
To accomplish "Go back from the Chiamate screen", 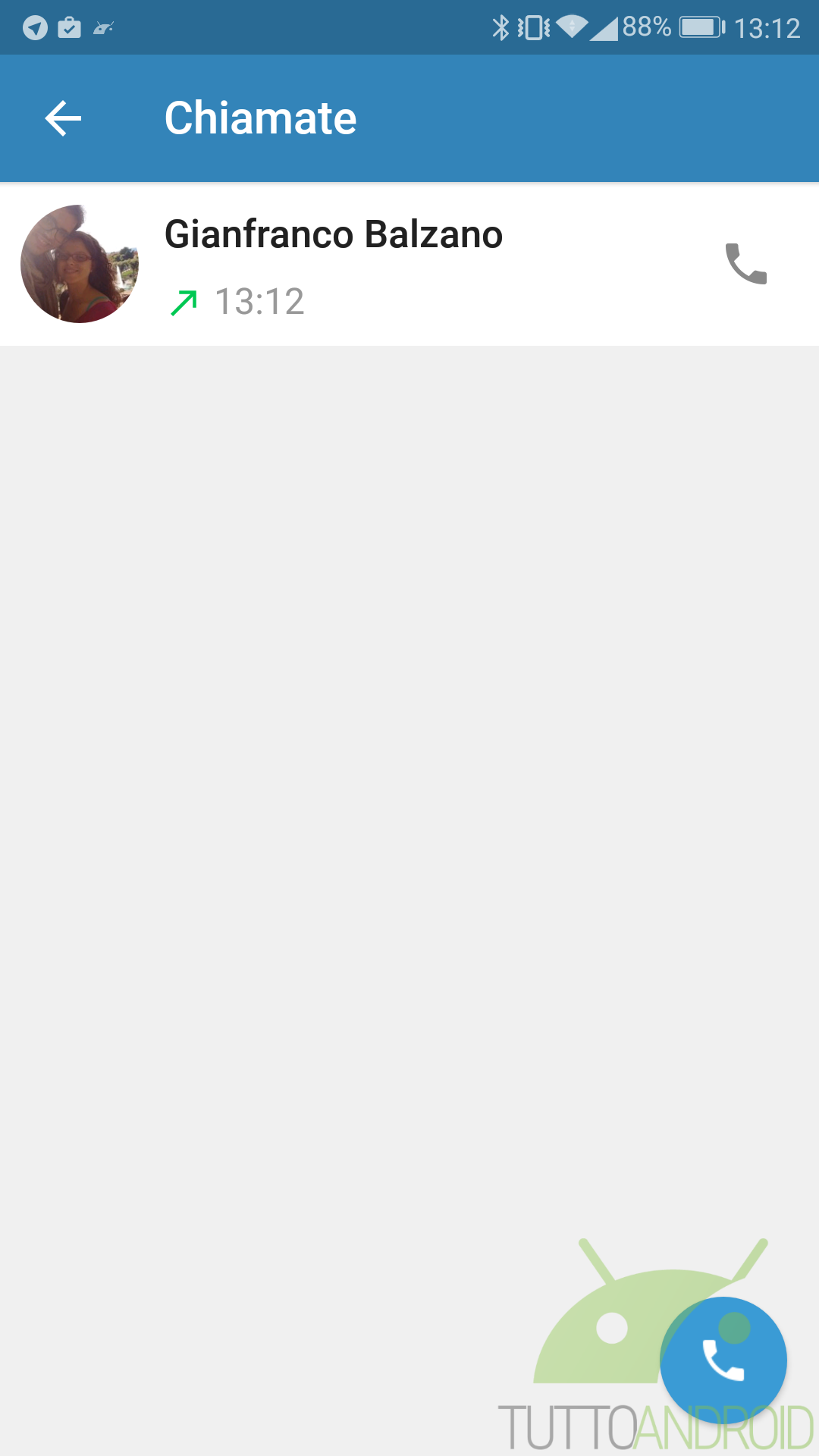I will pos(63,118).
